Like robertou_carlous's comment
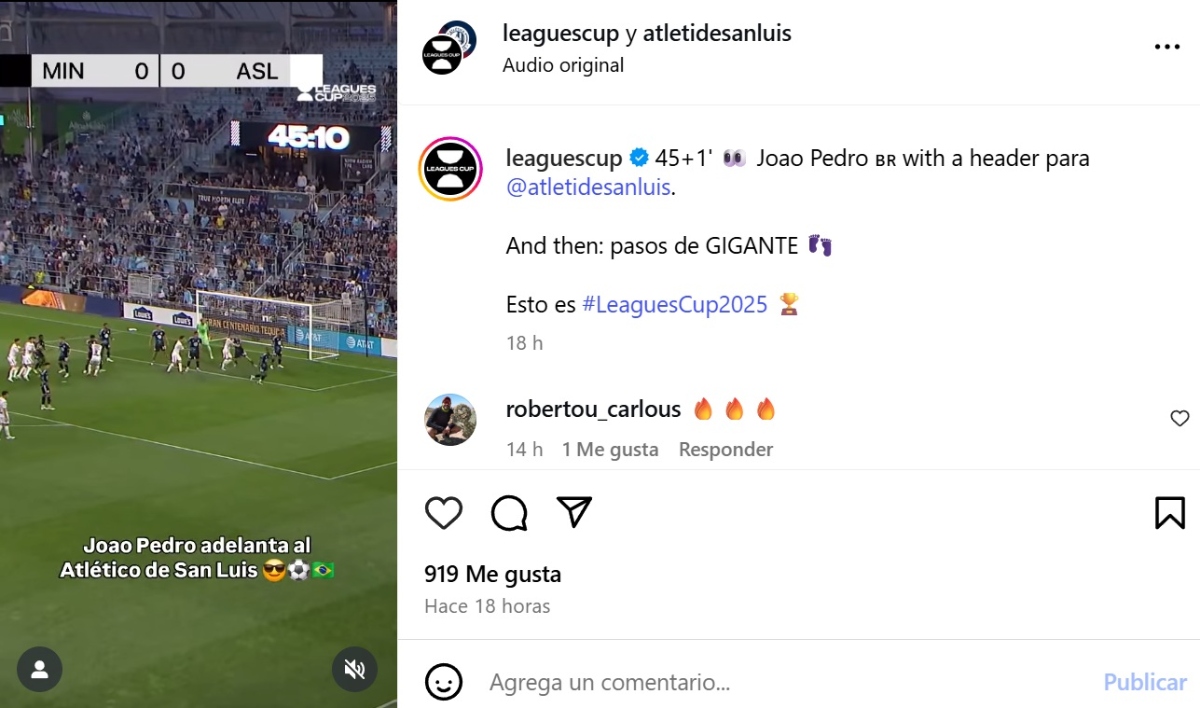 click(1179, 418)
